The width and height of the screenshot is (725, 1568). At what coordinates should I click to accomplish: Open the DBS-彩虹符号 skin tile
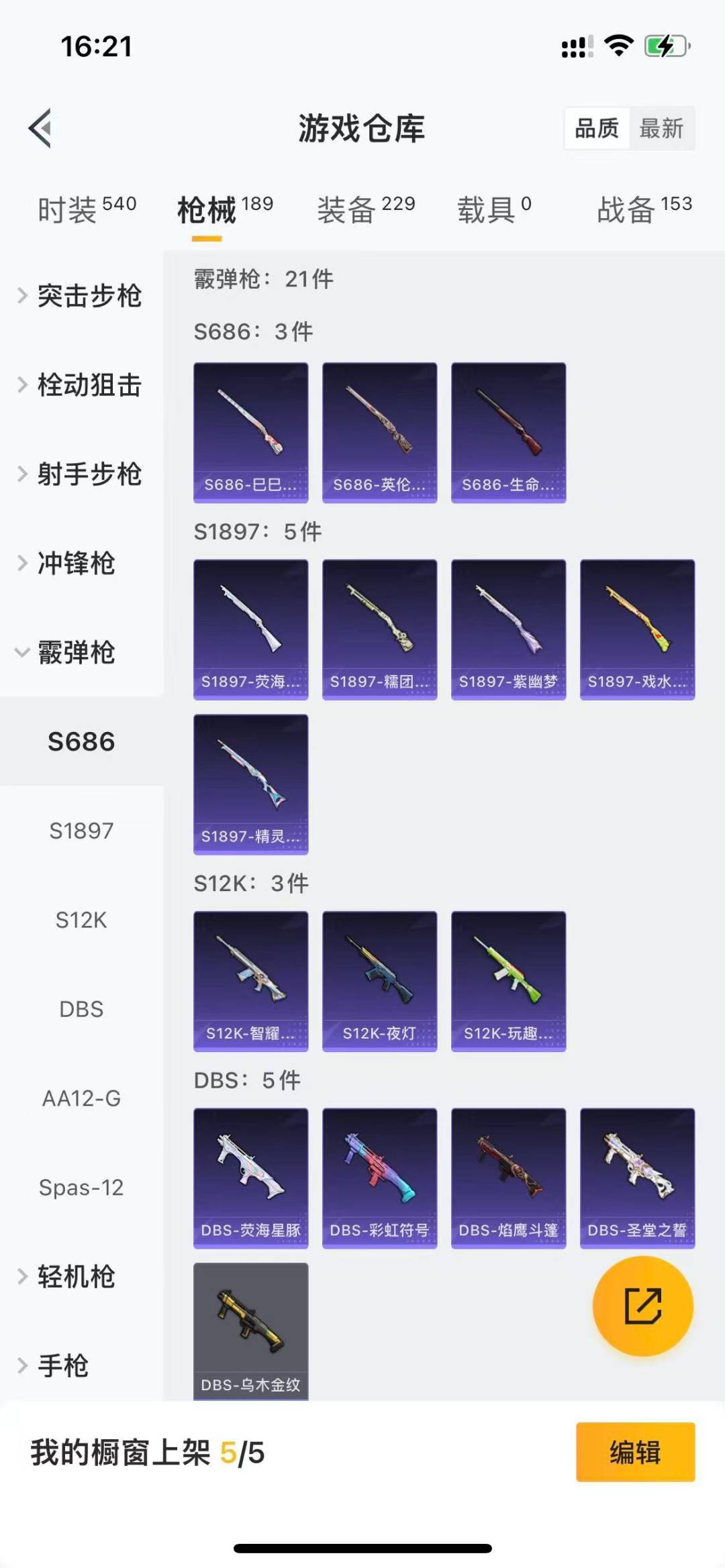pos(379,1178)
